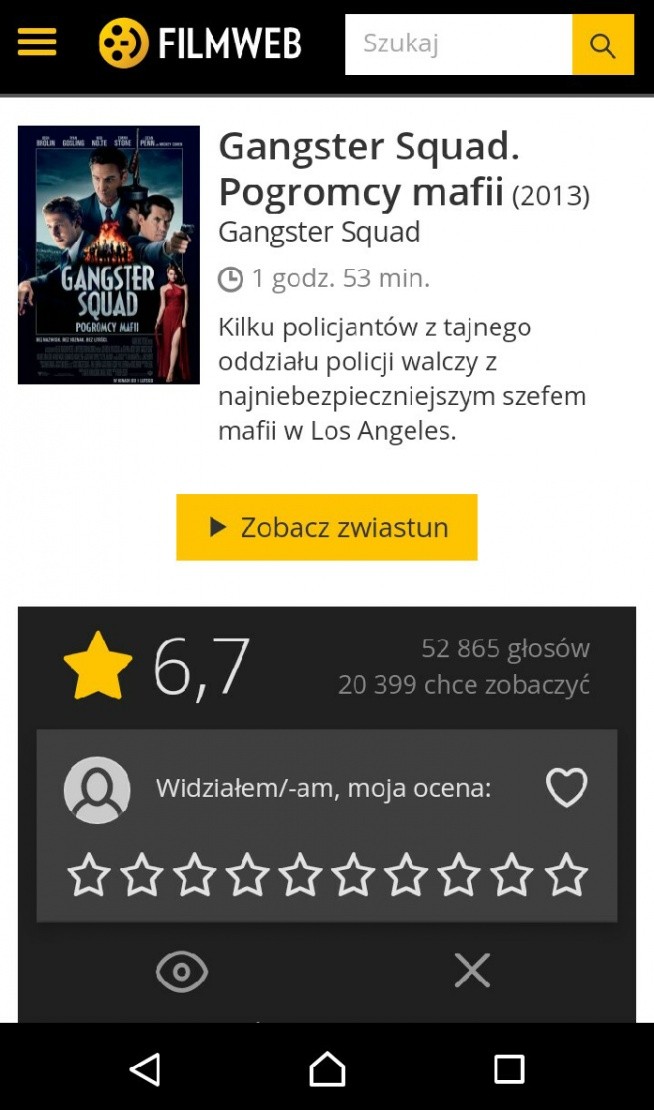Mark as want to see with the eye icon
This screenshot has height=1110, width=654.
click(182, 971)
